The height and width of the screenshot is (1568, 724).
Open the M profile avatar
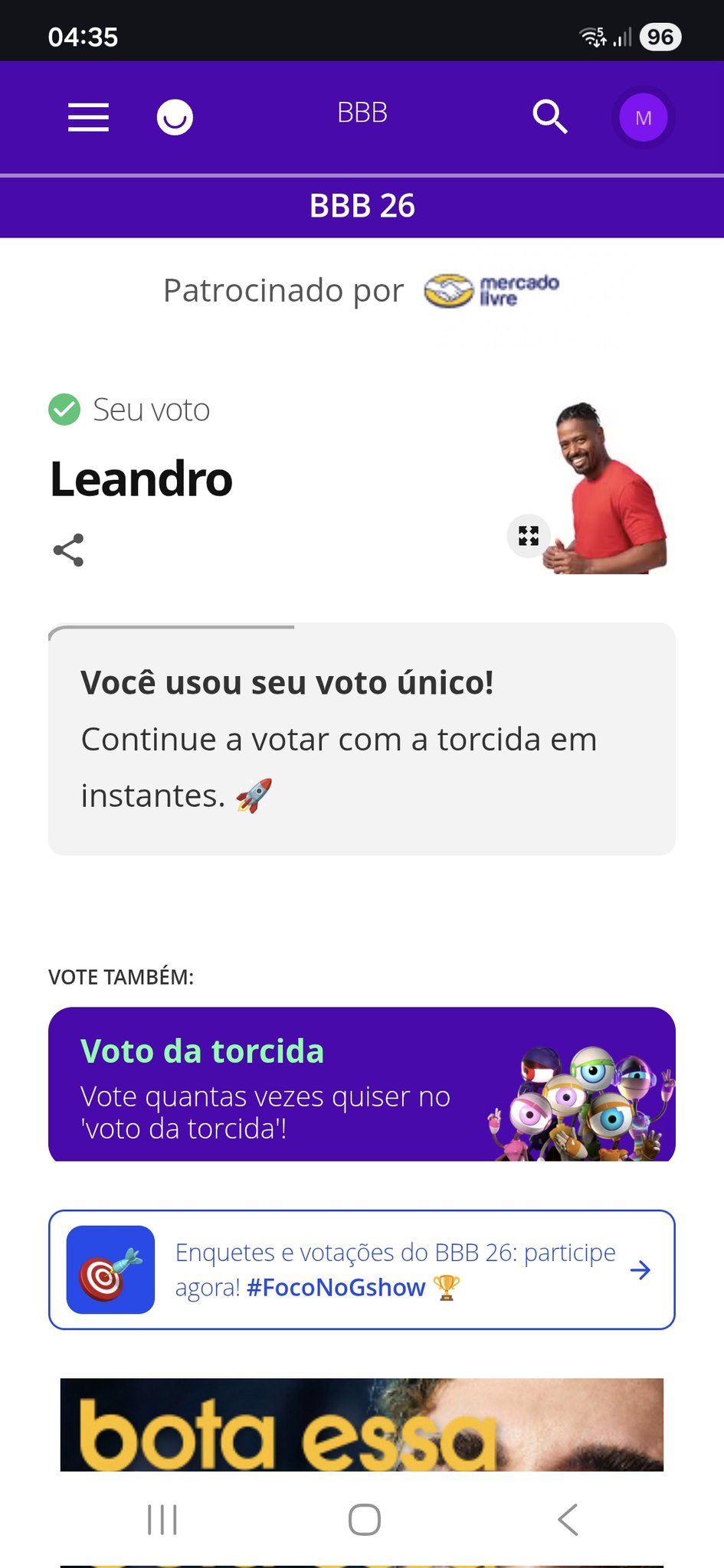point(643,118)
